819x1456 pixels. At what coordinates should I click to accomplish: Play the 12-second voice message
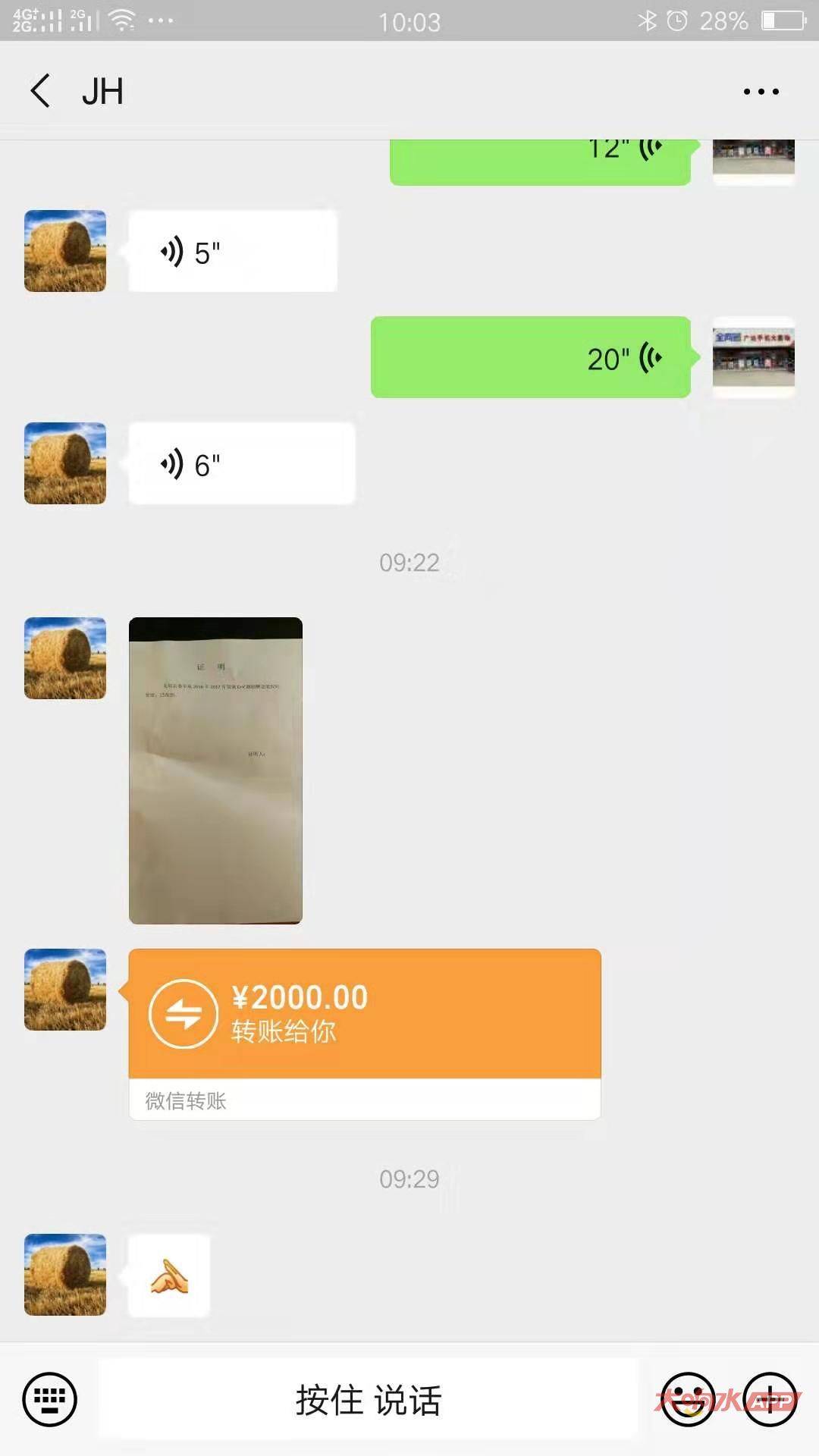tap(540, 161)
